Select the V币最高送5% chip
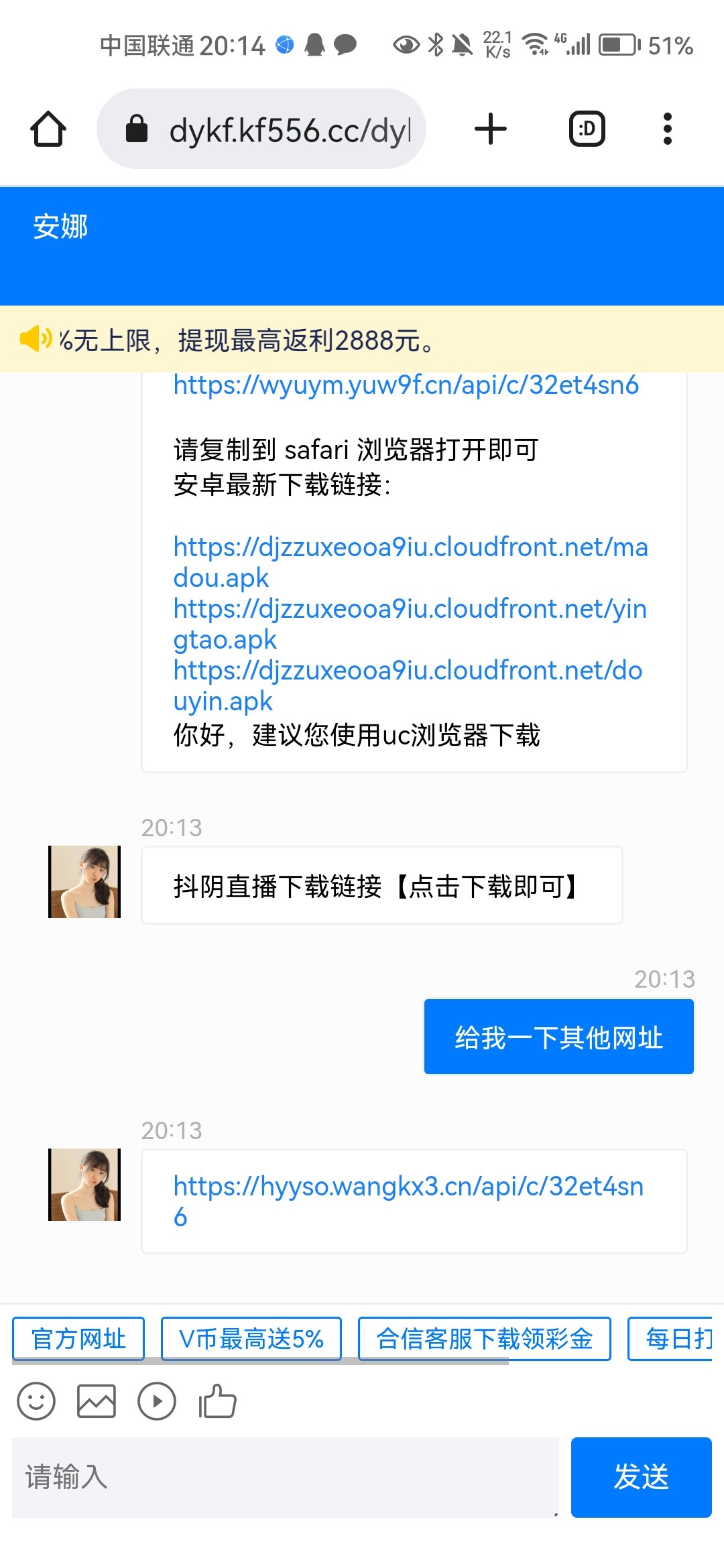Image resolution: width=724 pixels, height=1568 pixels. tap(251, 1339)
